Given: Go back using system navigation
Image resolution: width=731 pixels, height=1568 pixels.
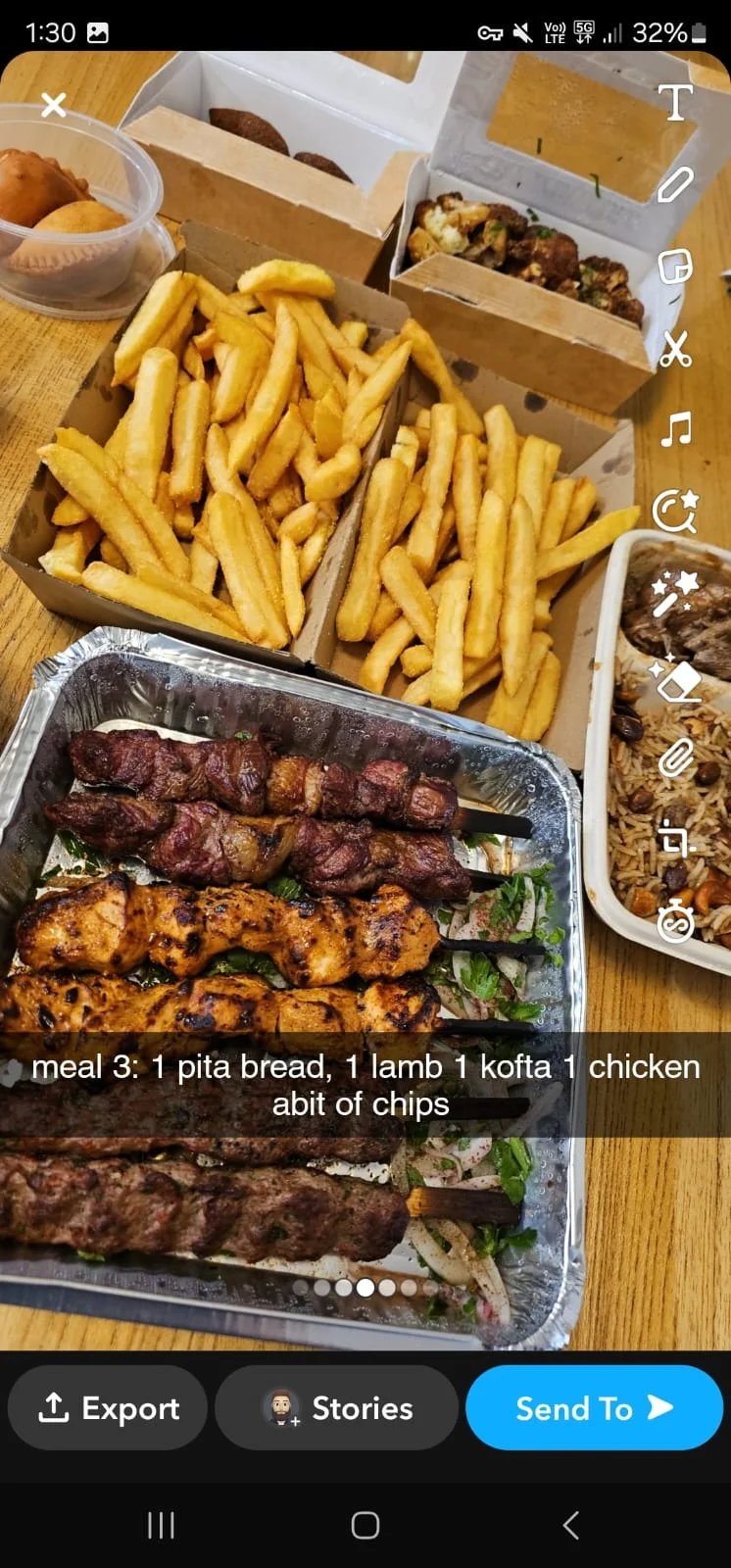Looking at the screenshot, I should 571,1525.
